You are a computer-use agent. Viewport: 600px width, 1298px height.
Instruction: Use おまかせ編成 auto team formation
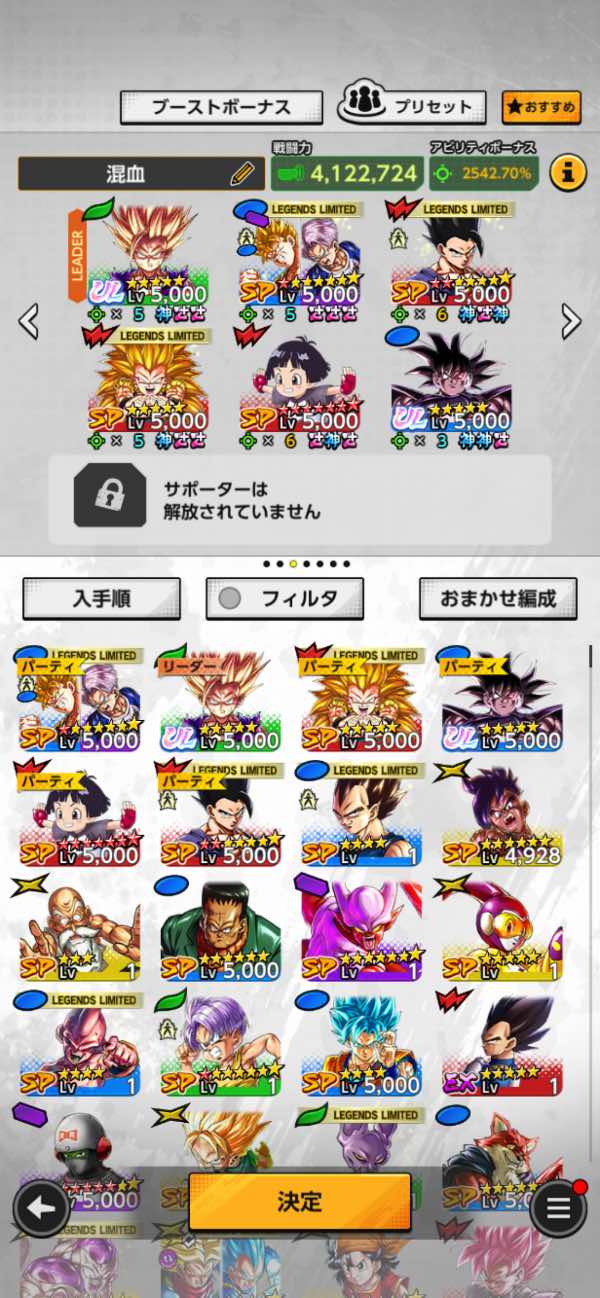tap(497, 599)
